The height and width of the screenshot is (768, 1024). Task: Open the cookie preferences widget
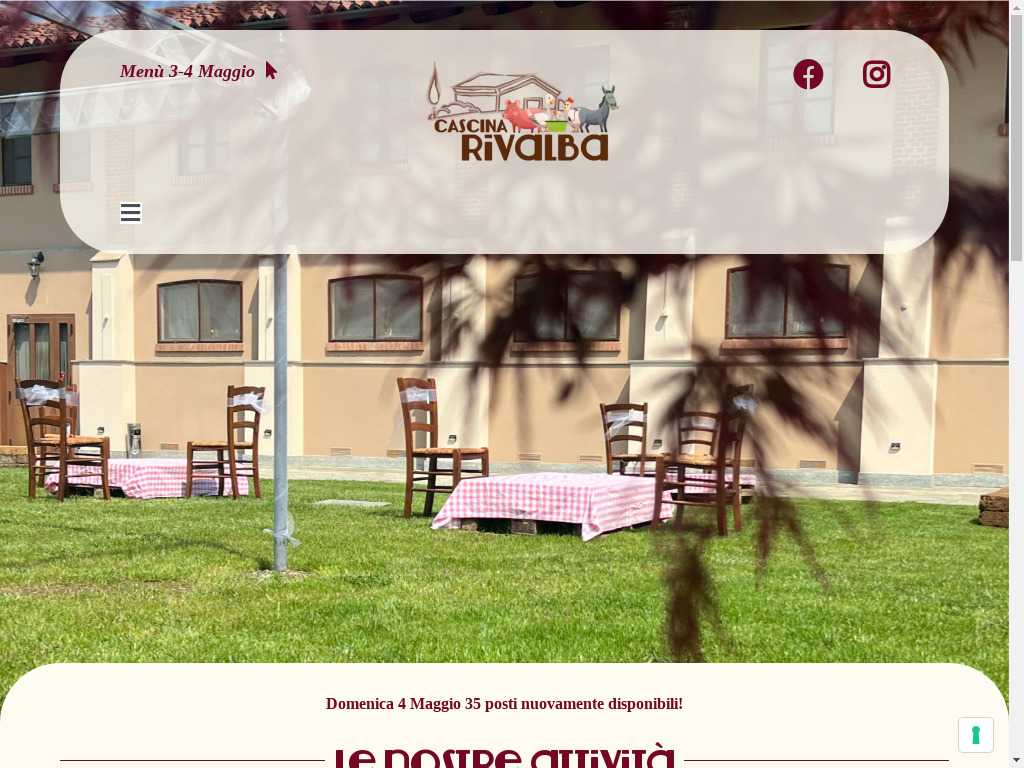point(975,735)
